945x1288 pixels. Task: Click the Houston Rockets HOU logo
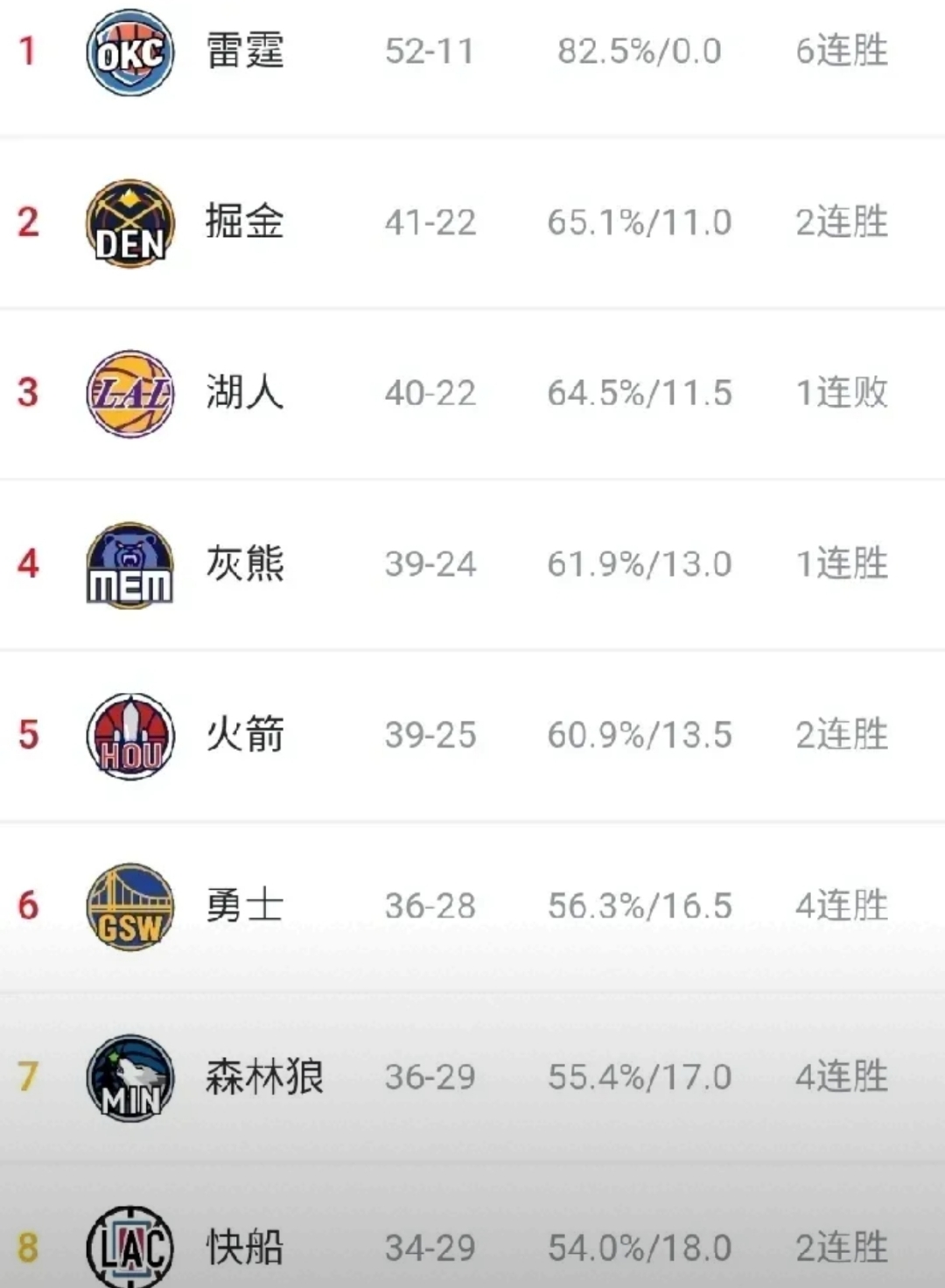[129, 735]
